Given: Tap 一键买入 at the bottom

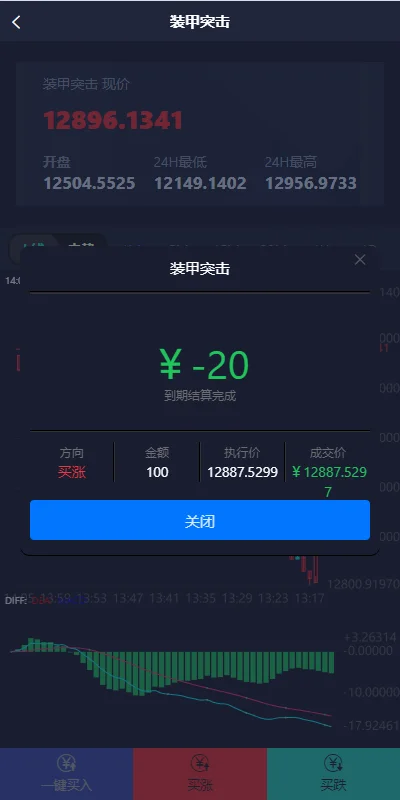Looking at the screenshot, I should (x=66, y=774).
